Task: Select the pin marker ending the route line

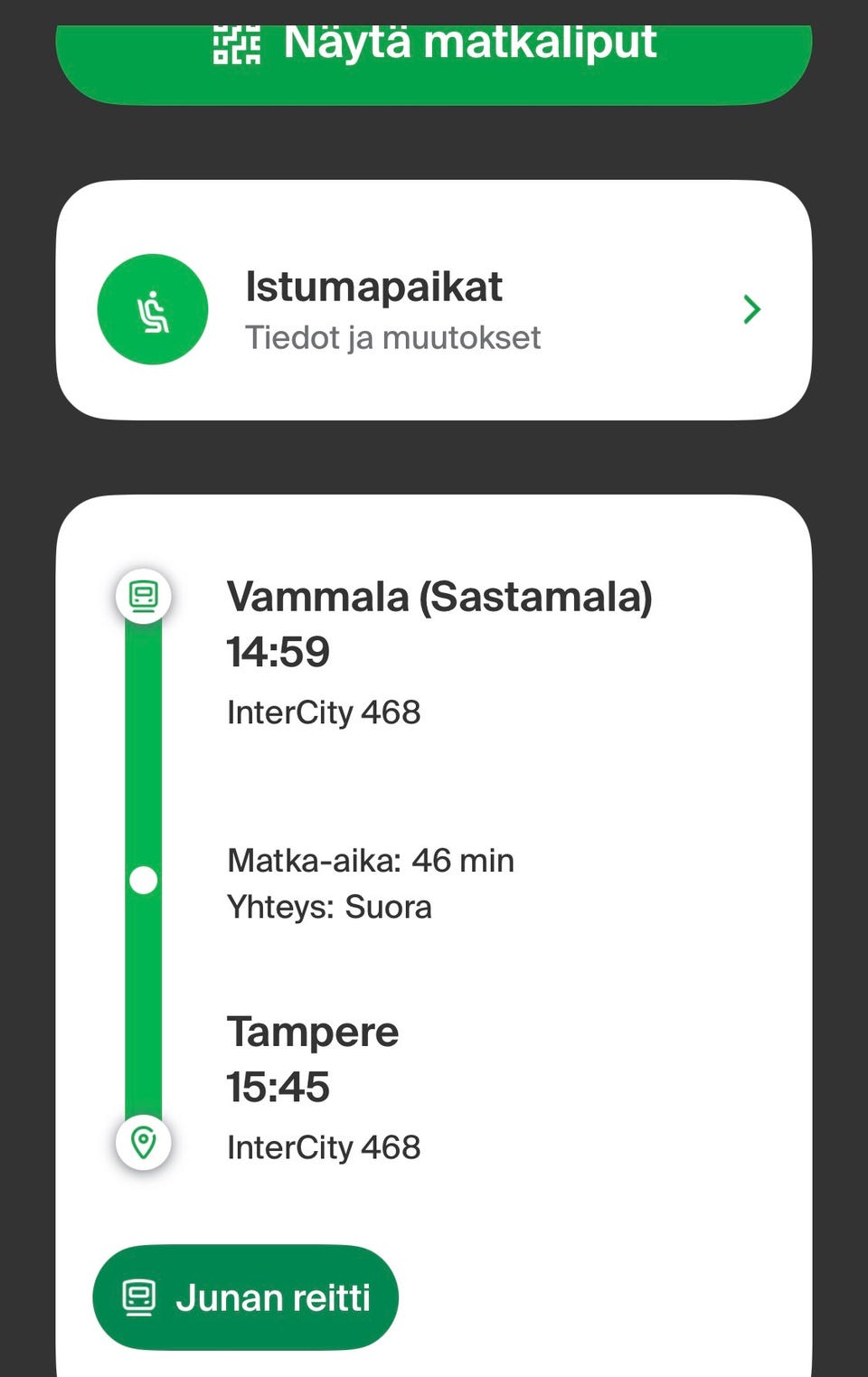Action: click(x=143, y=1143)
